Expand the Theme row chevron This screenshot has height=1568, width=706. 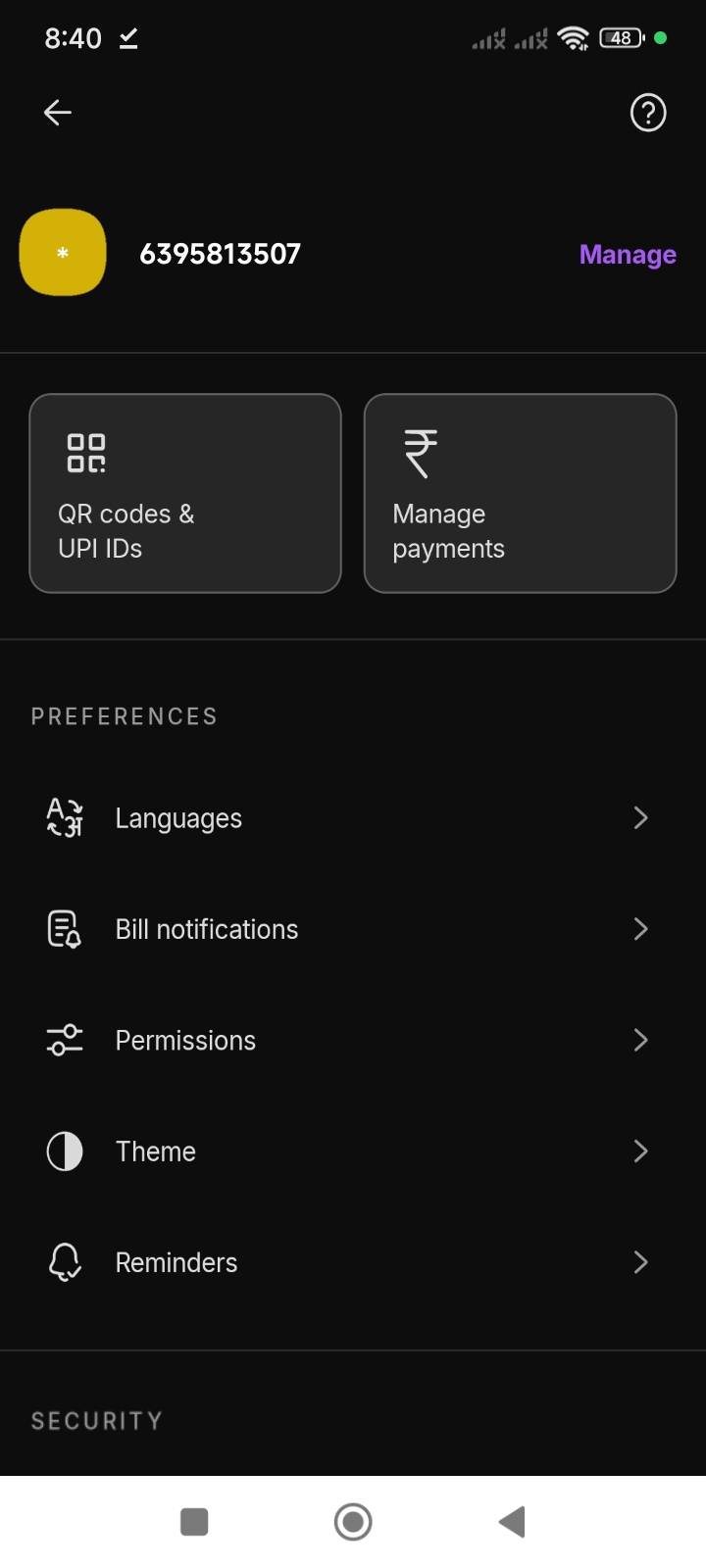[640, 1151]
